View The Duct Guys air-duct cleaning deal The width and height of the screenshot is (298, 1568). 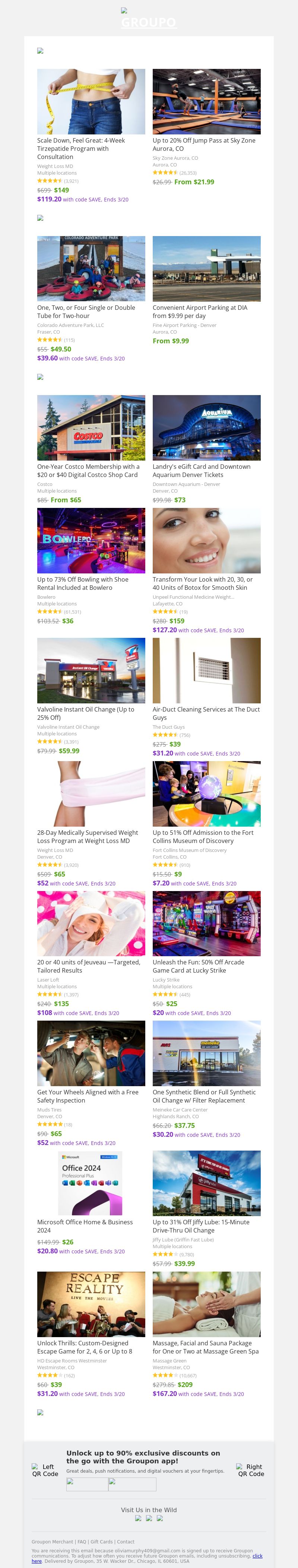point(206,670)
